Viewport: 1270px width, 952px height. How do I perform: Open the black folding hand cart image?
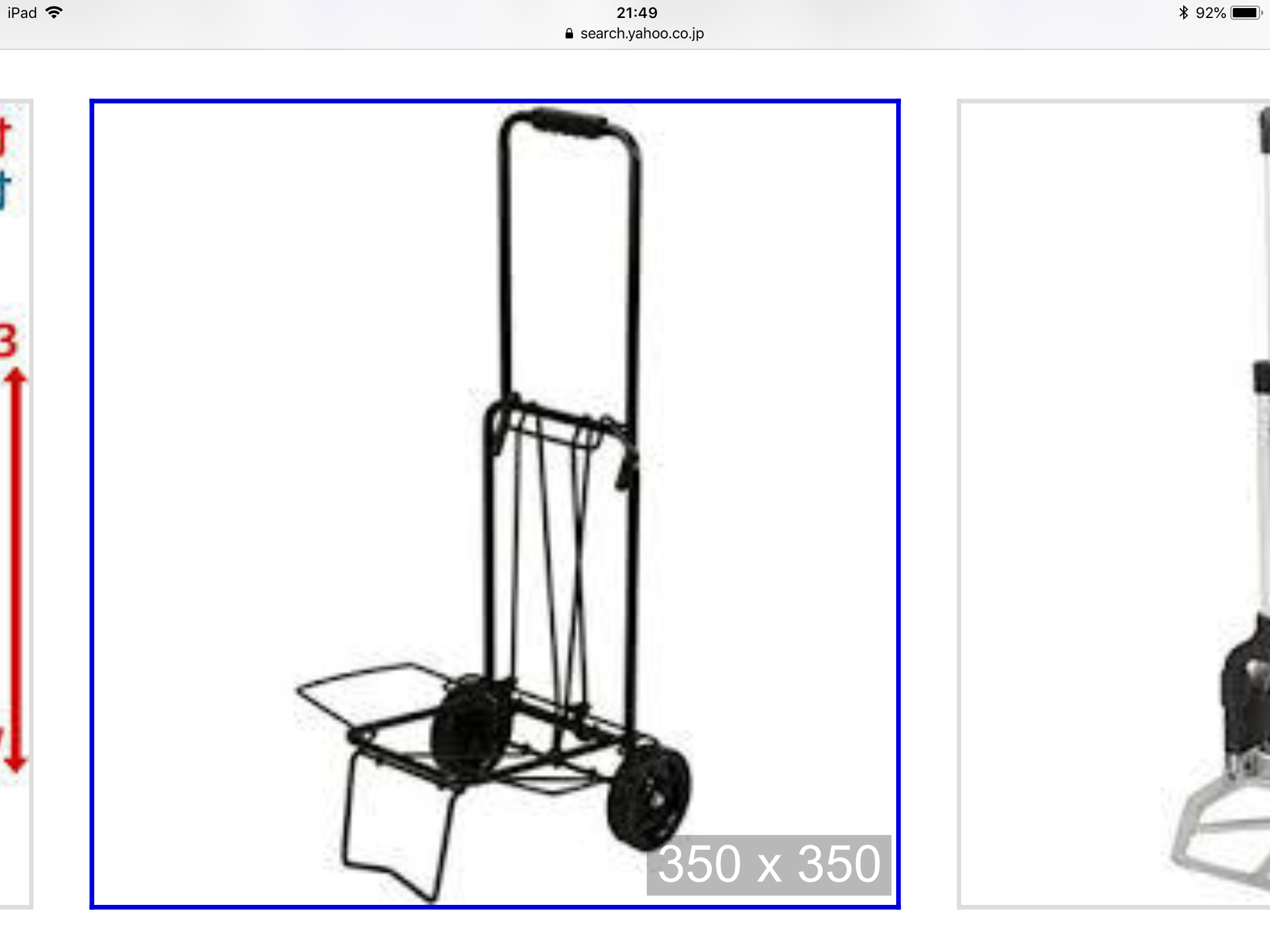coord(495,503)
